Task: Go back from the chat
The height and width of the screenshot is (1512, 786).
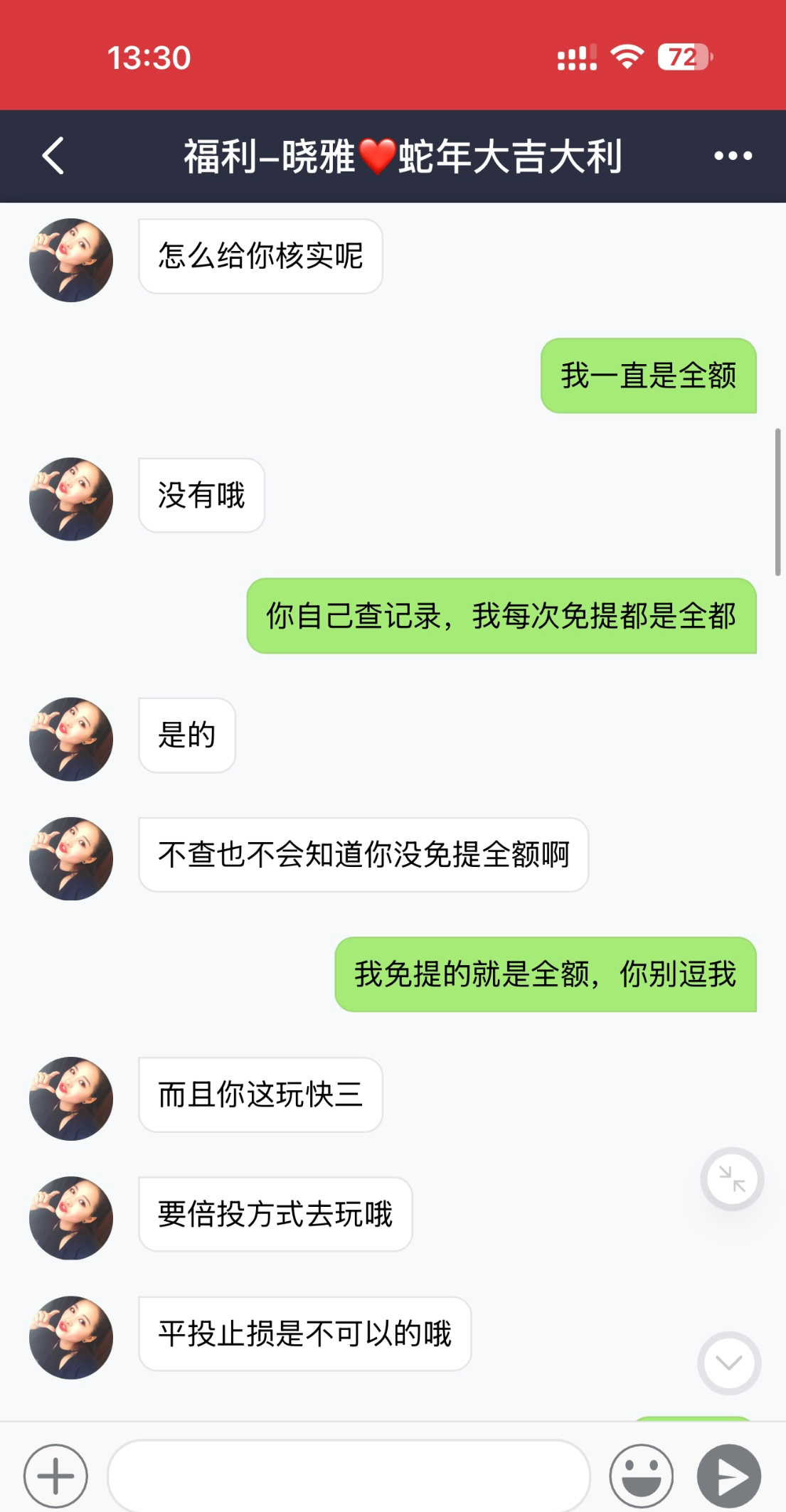Action: tap(53, 156)
